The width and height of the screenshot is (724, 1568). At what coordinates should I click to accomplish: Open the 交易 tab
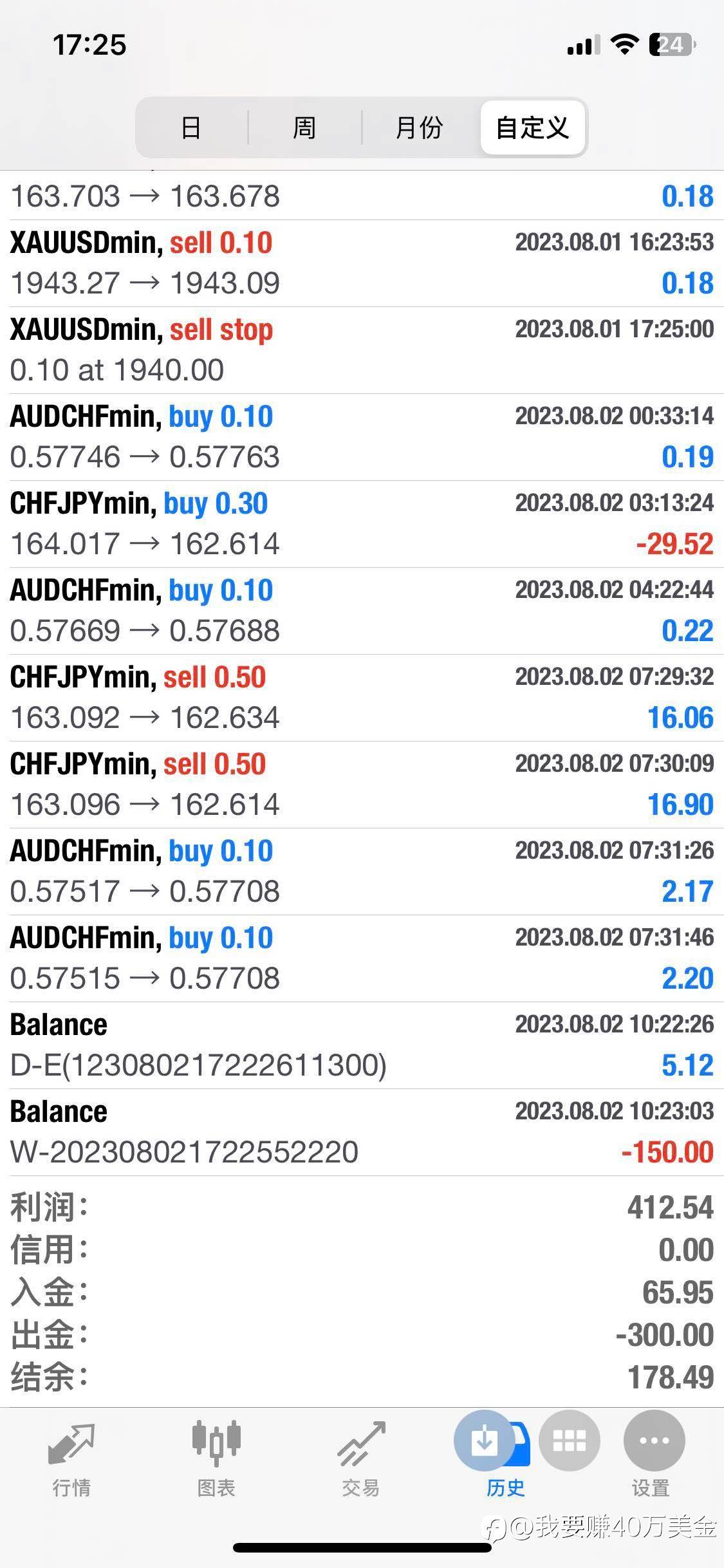[361, 1459]
